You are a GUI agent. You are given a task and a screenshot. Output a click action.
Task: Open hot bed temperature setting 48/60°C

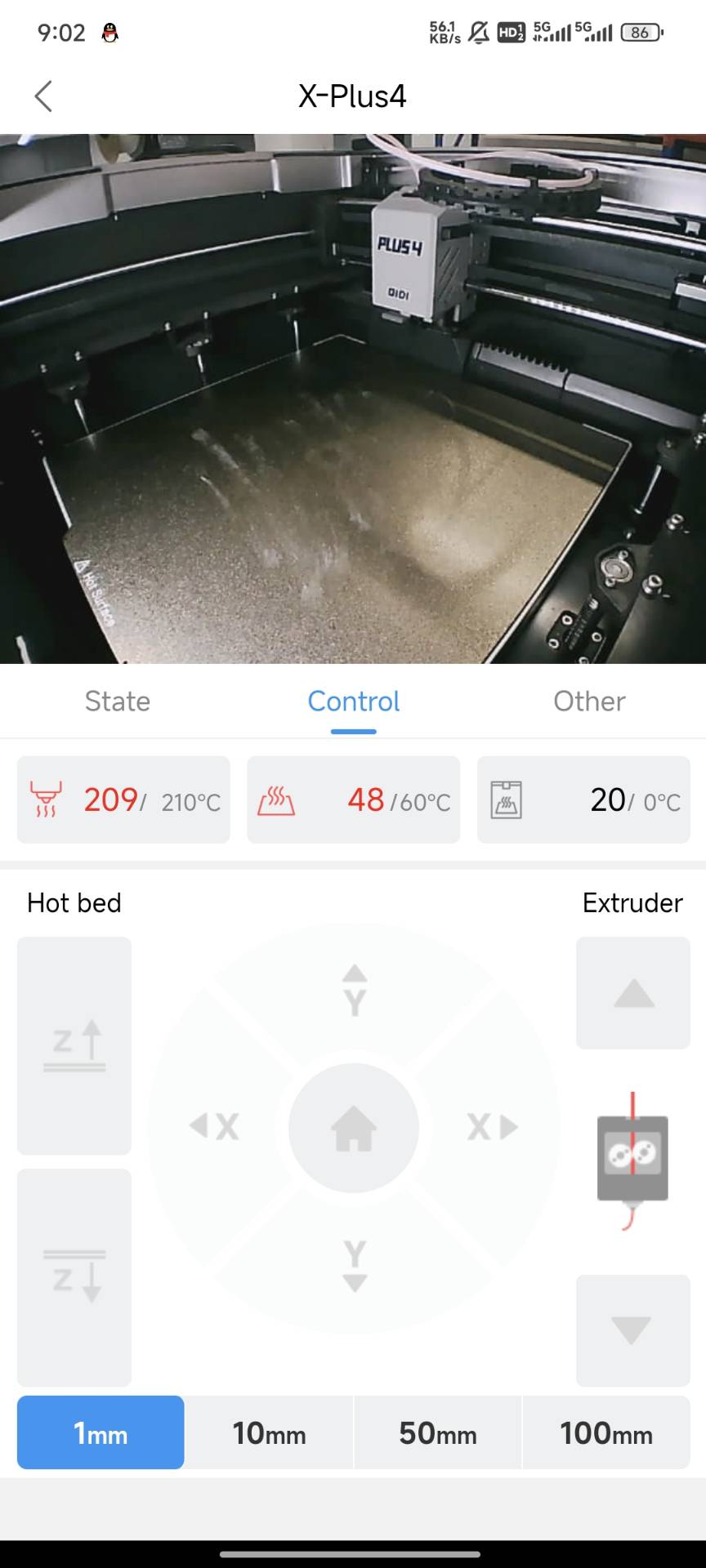pyautogui.click(x=353, y=800)
